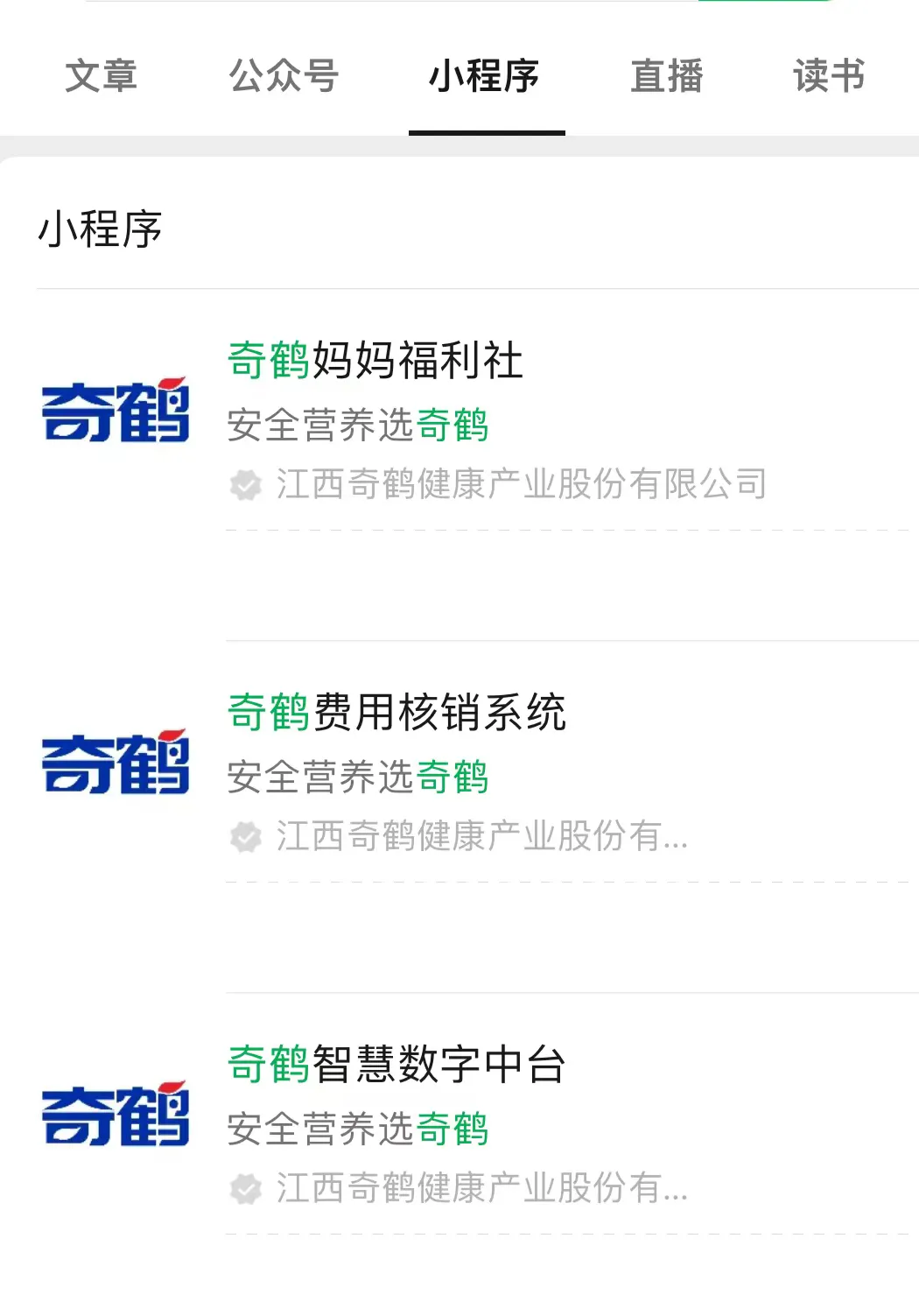Click the verification seal on 奇鹤智慧数字中台 entry
This screenshot has height=1316, width=919.
[245, 1189]
